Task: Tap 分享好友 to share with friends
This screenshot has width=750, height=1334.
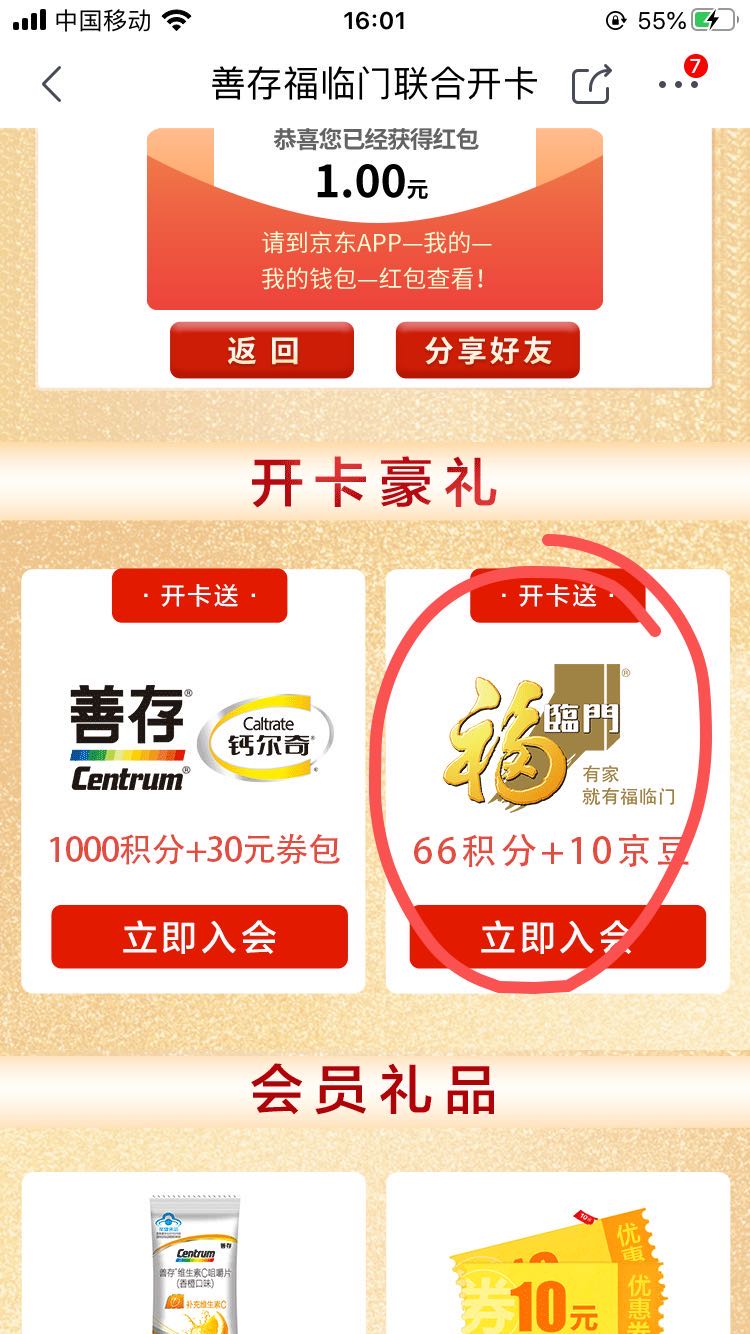Action: pyautogui.click(x=488, y=351)
